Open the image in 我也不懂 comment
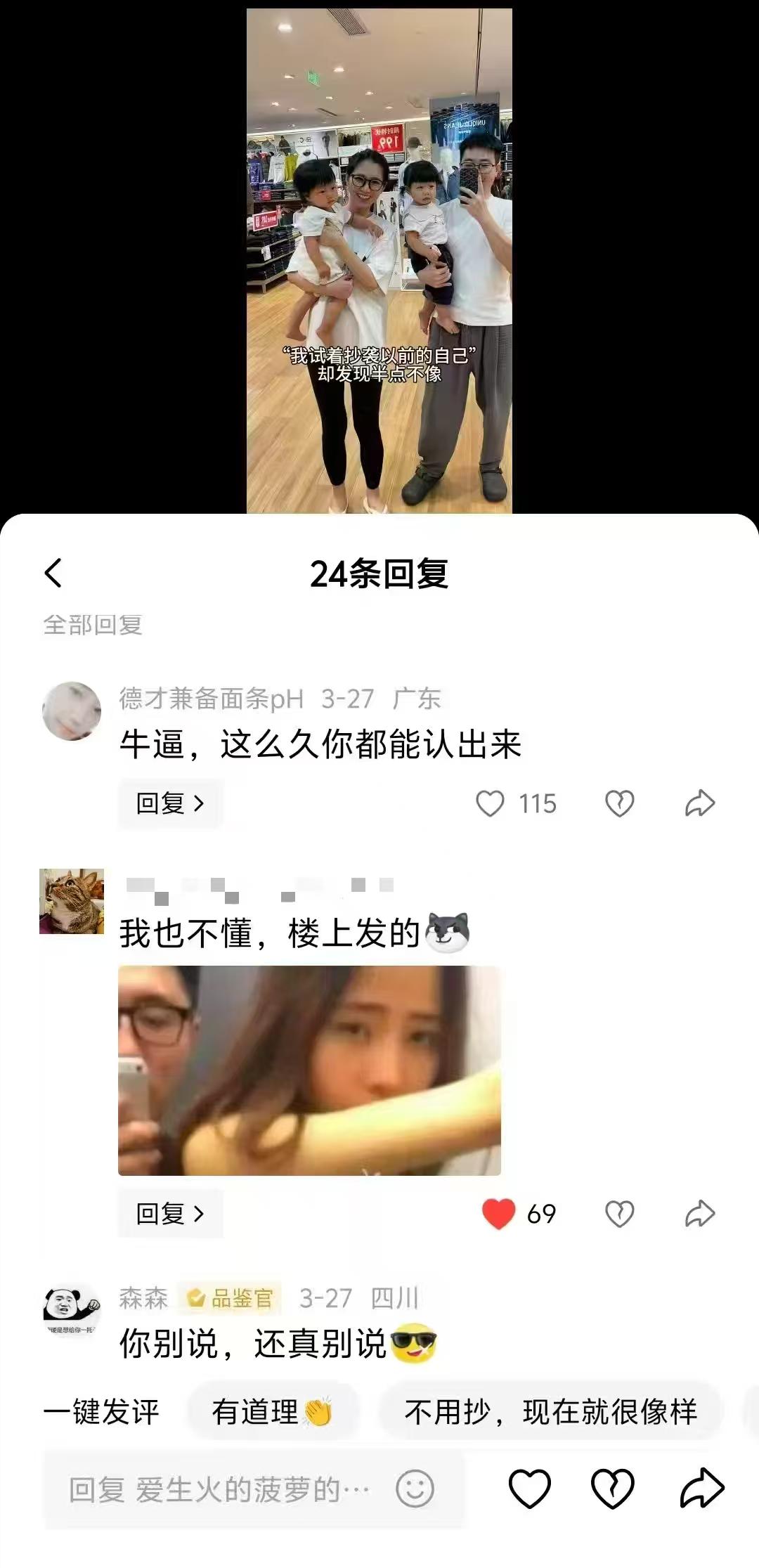759x1568 pixels. coord(309,1070)
